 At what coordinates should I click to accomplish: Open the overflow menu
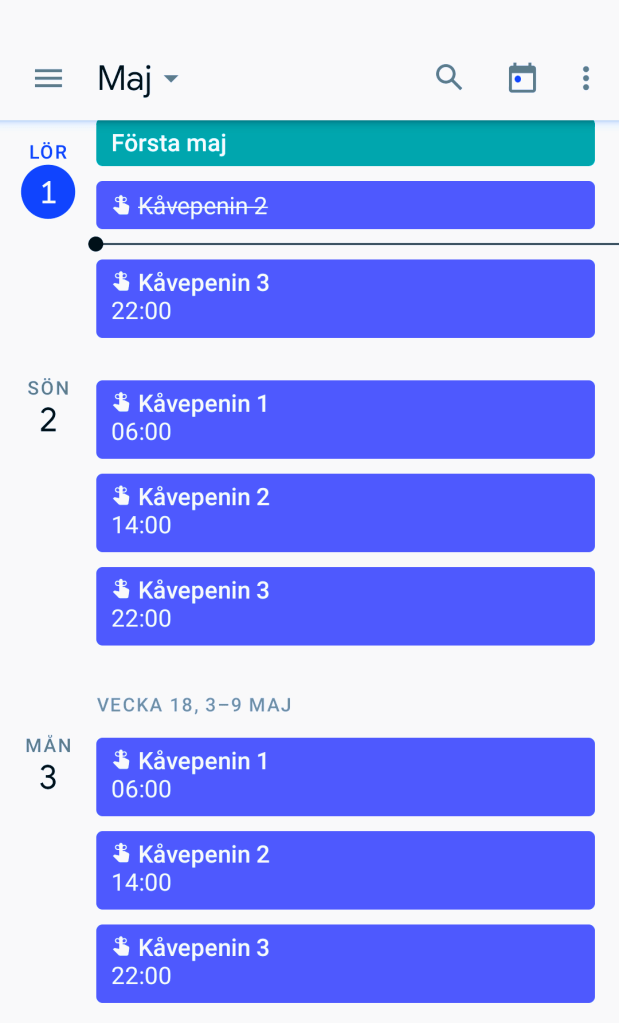[586, 78]
